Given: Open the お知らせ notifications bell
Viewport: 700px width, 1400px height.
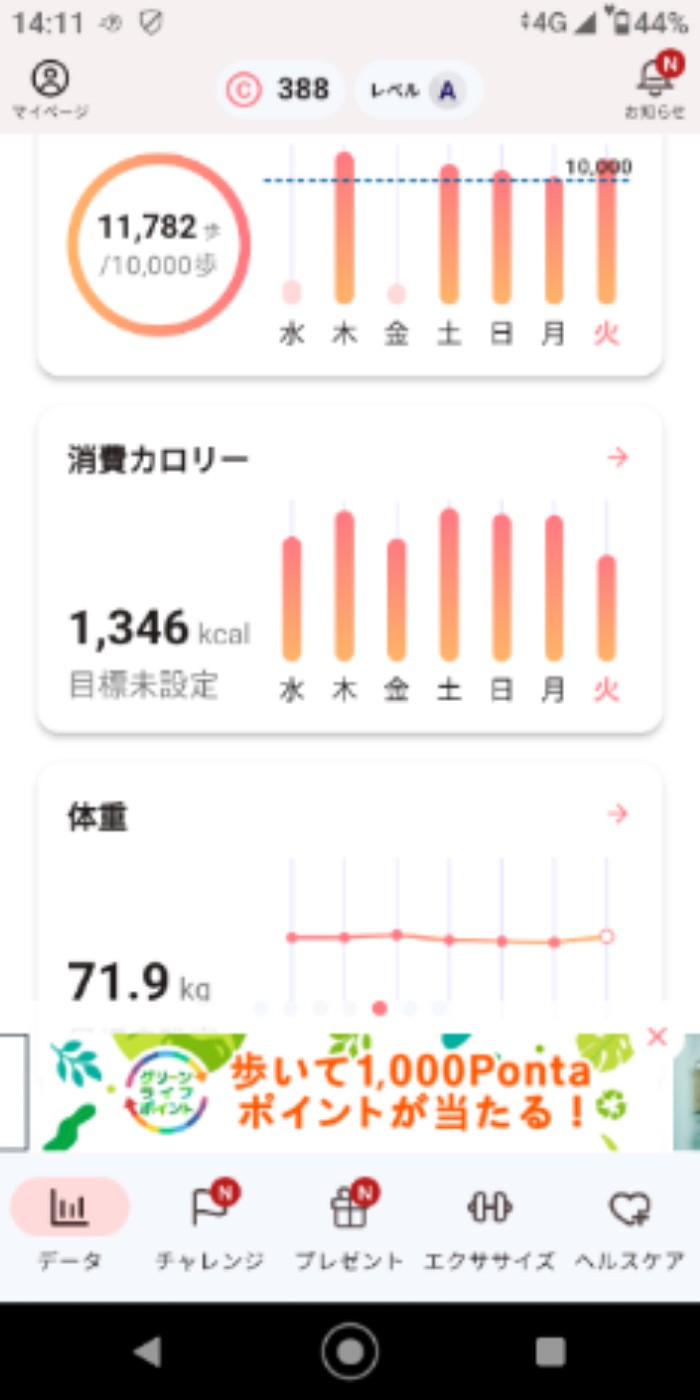Looking at the screenshot, I should tap(655, 88).
